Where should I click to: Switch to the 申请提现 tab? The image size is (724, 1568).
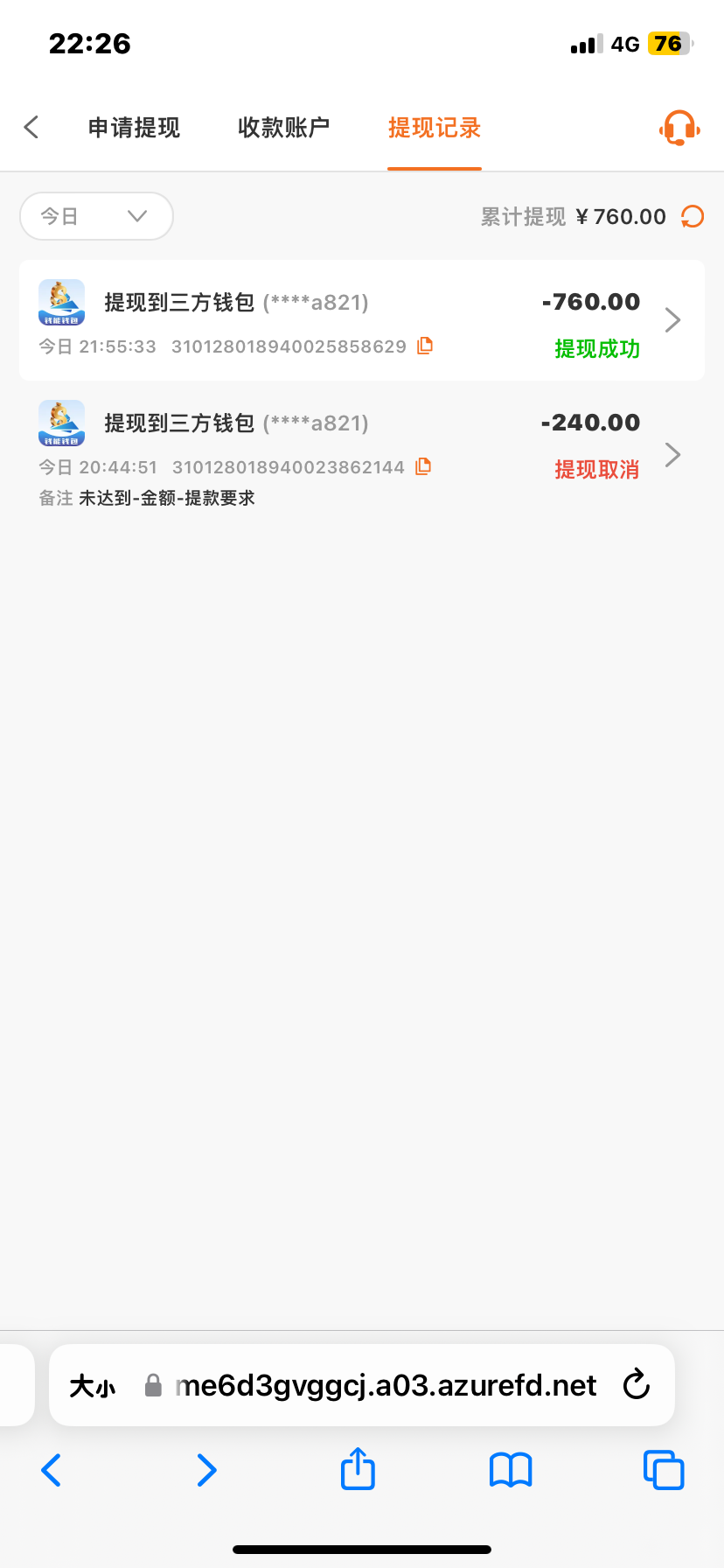point(134,128)
